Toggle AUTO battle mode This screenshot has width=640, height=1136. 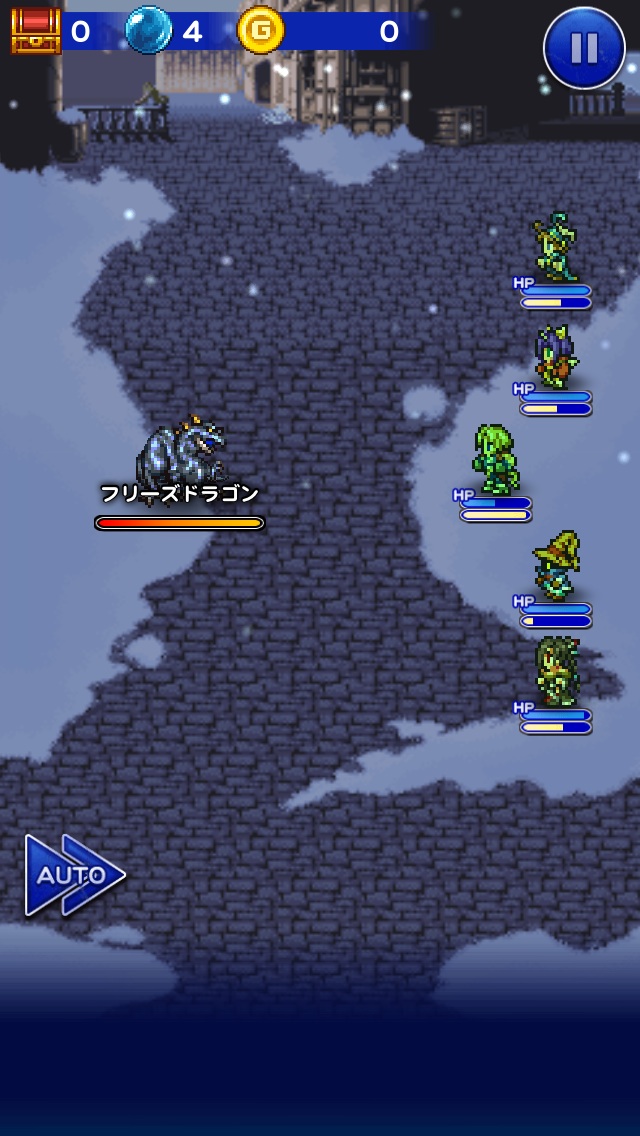tap(73, 875)
